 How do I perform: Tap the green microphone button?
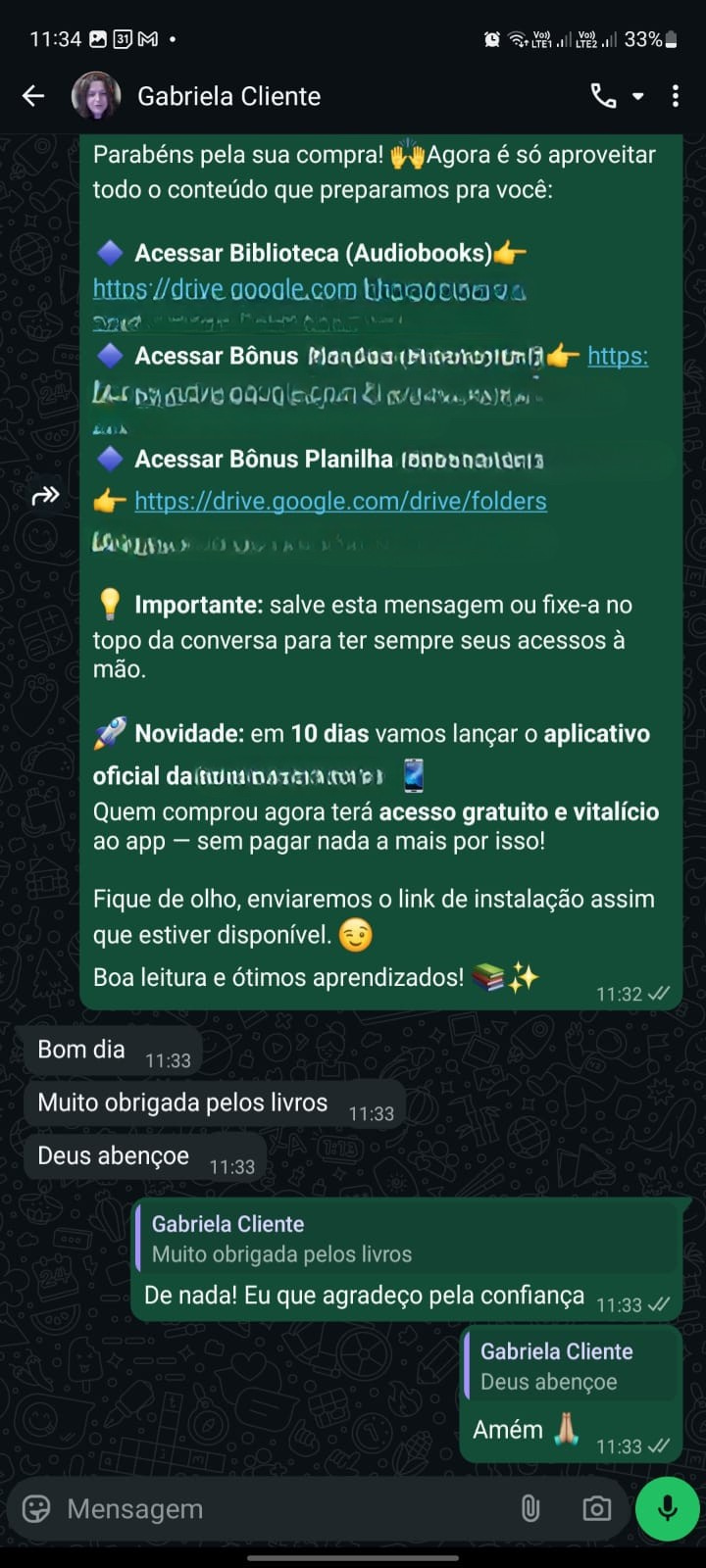click(x=666, y=1508)
